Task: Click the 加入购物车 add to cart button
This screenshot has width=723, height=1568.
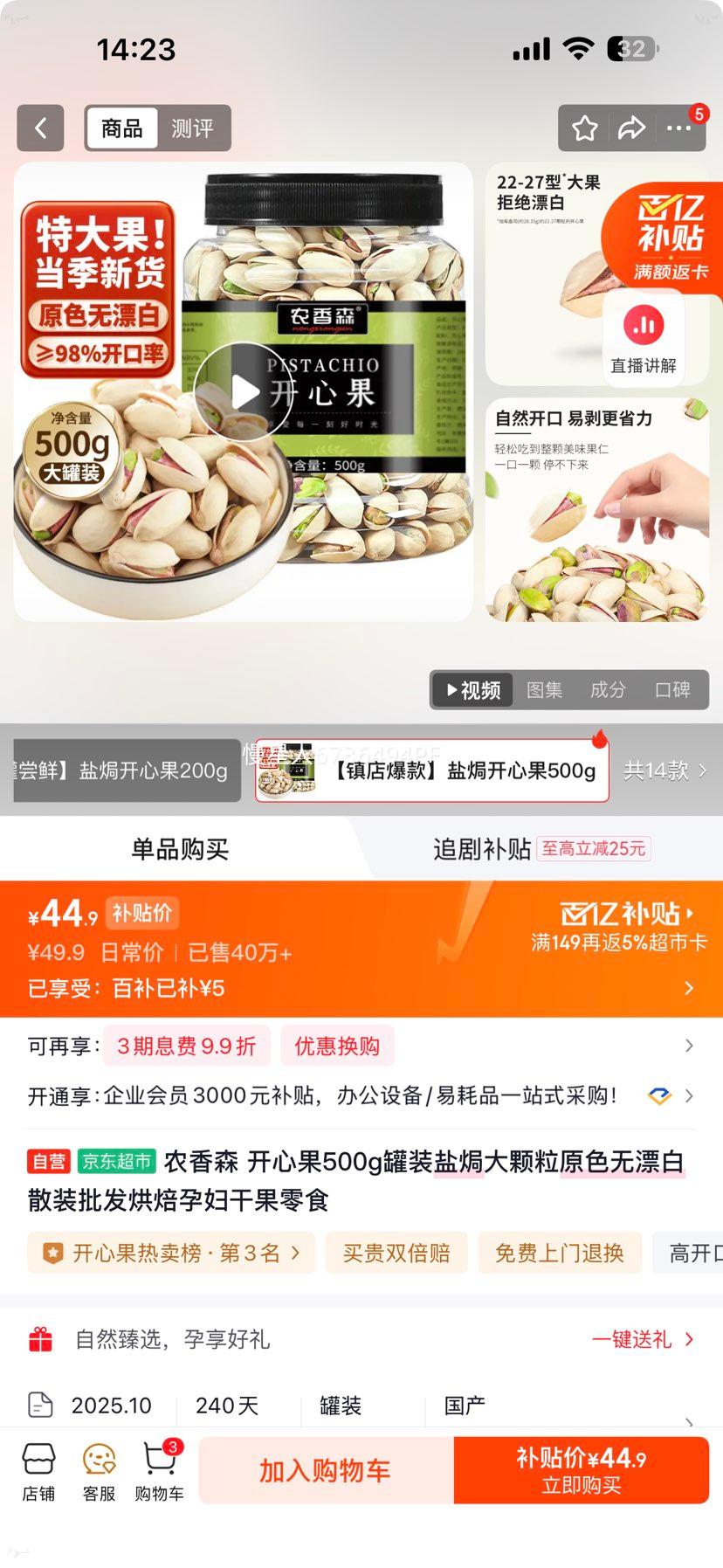Action: [324, 1469]
